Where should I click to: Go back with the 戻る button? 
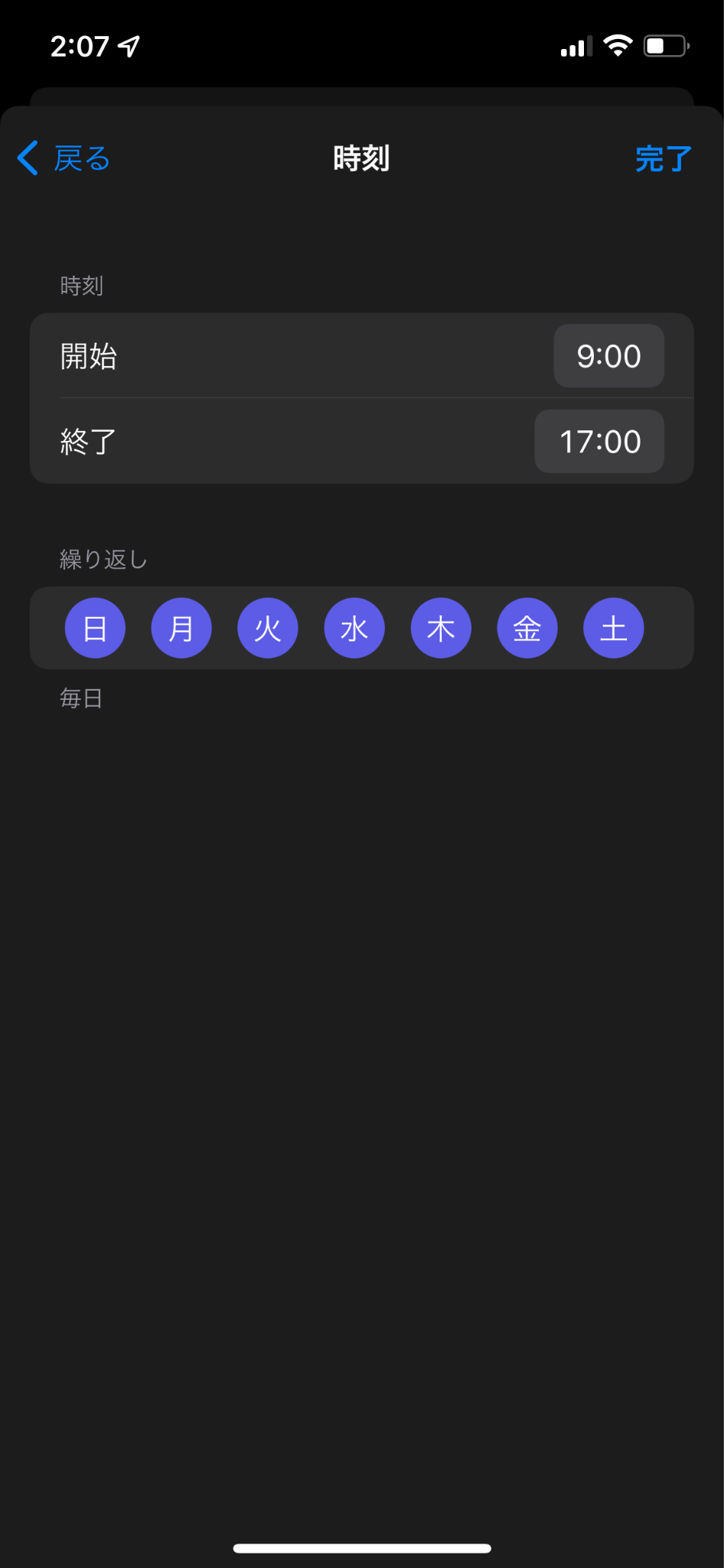click(64, 158)
